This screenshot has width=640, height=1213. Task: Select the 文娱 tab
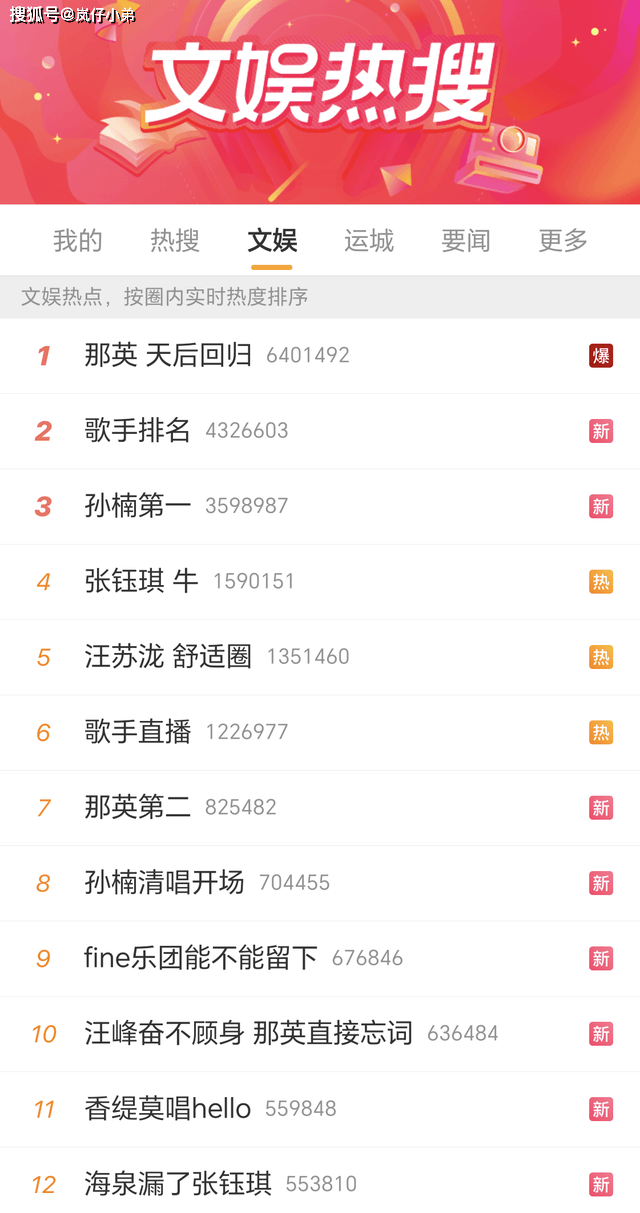(272, 241)
